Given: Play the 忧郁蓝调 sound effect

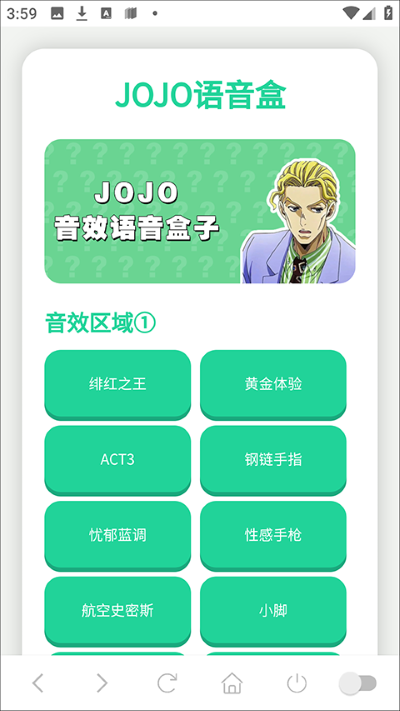Looking at the screenshot, I should (117, 536).
